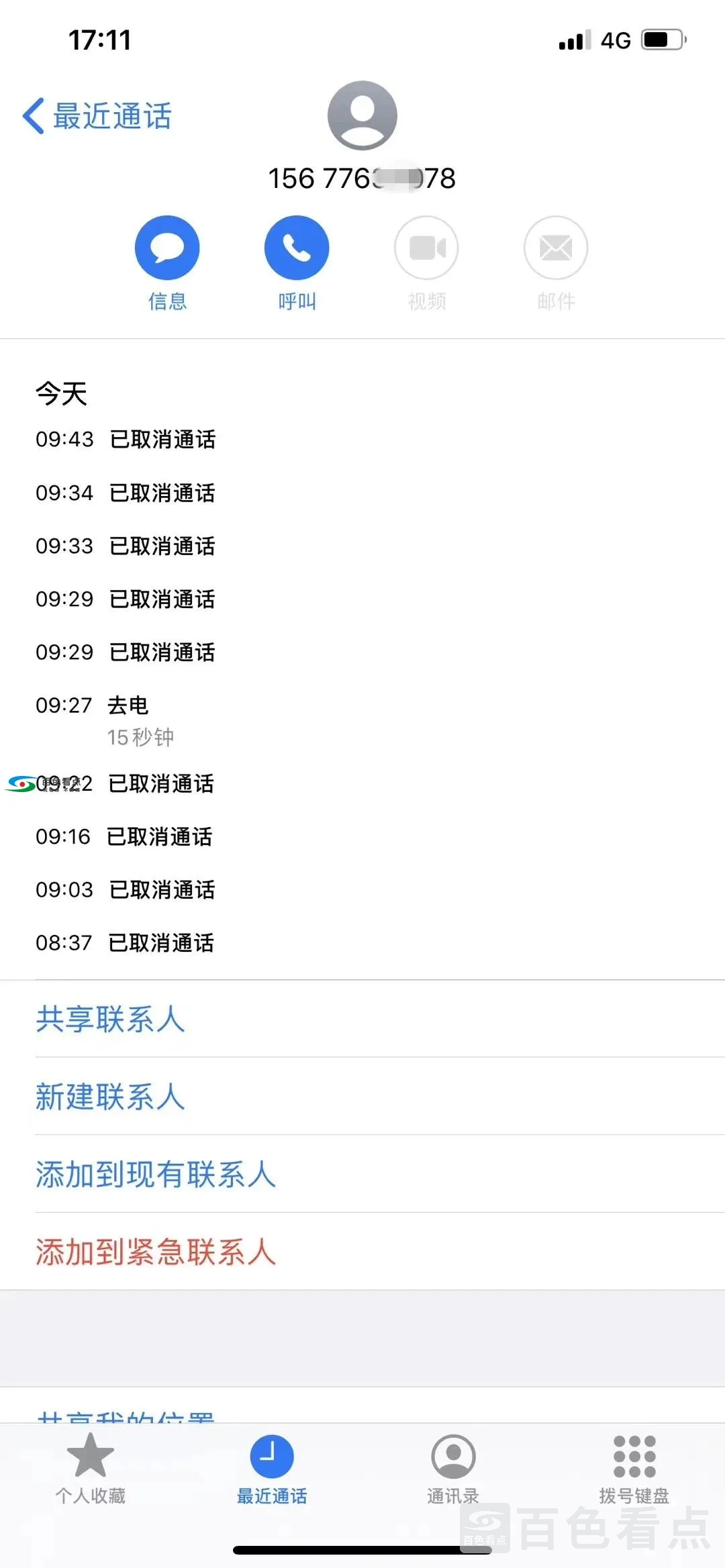This screenshot has height=1568, width=725.
Task: Tap 添加到紧急联系人 option
Action: pyautogui.click(x=156, y=1253)
